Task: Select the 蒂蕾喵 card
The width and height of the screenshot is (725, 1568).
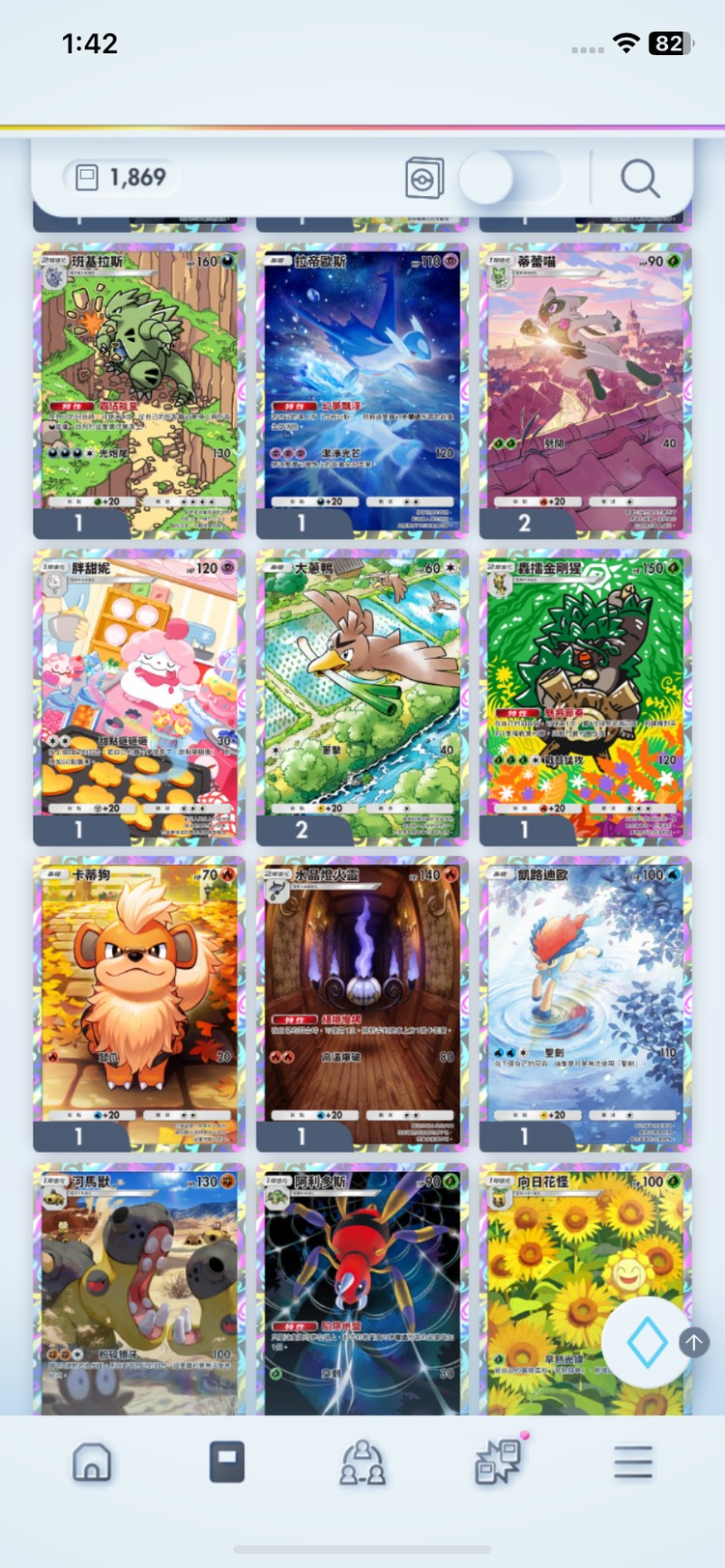Action: coord(585,386)
